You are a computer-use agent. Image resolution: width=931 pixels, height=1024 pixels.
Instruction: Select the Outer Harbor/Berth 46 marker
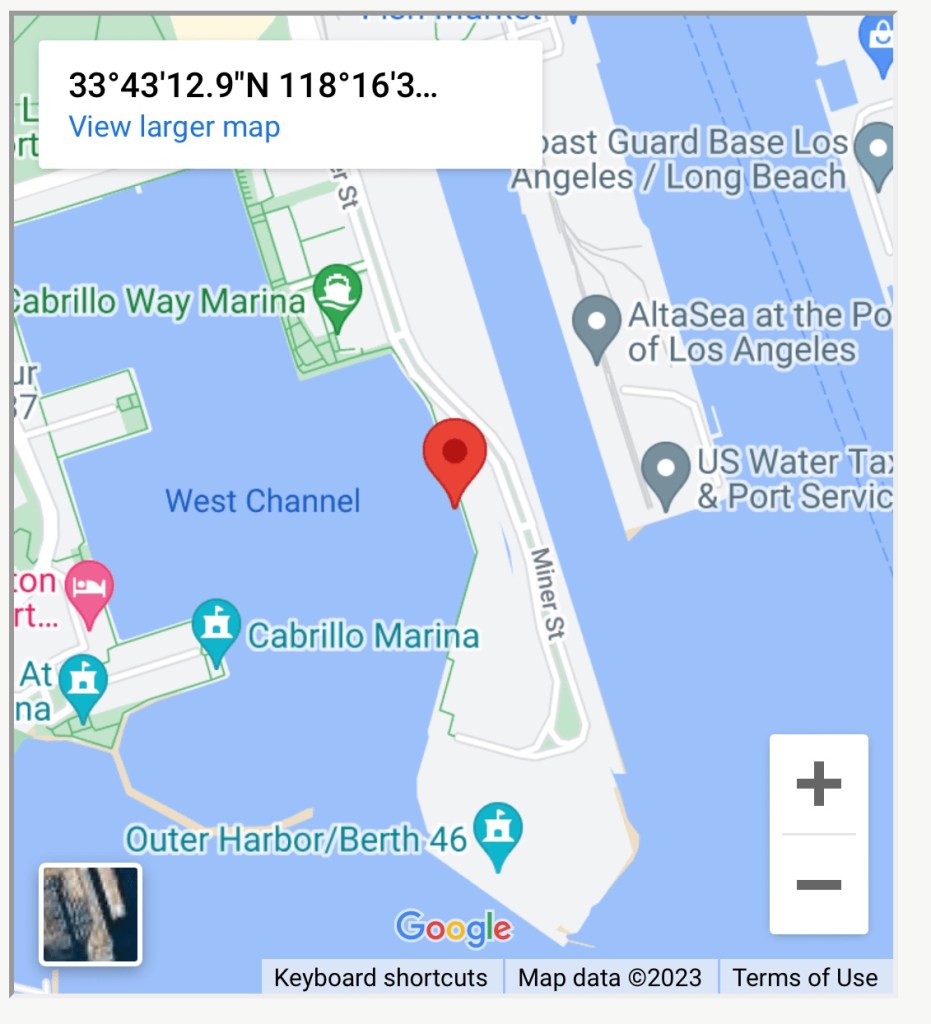point(498,831)
